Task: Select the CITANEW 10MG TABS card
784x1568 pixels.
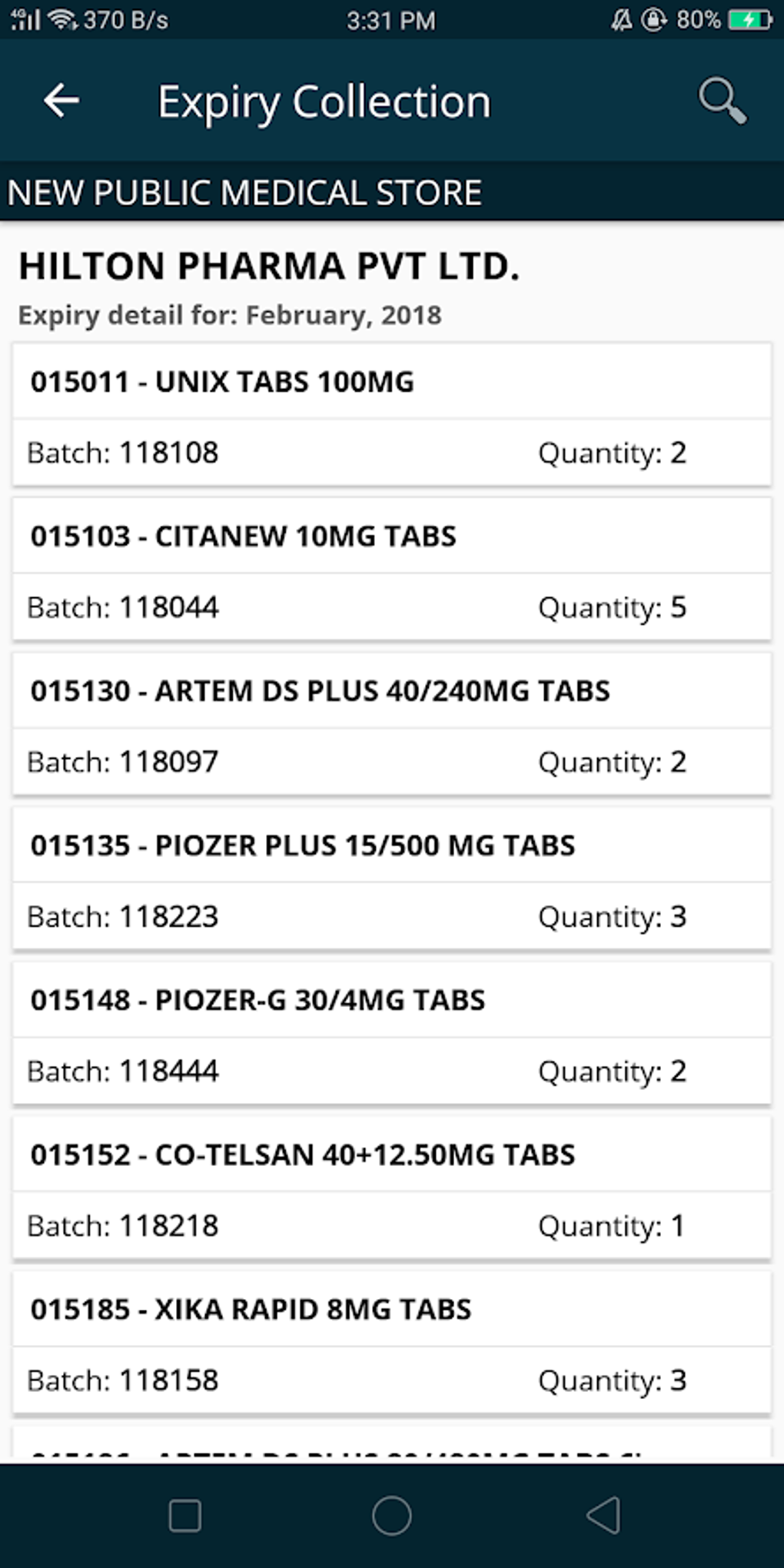Action: tap(391, 569)
